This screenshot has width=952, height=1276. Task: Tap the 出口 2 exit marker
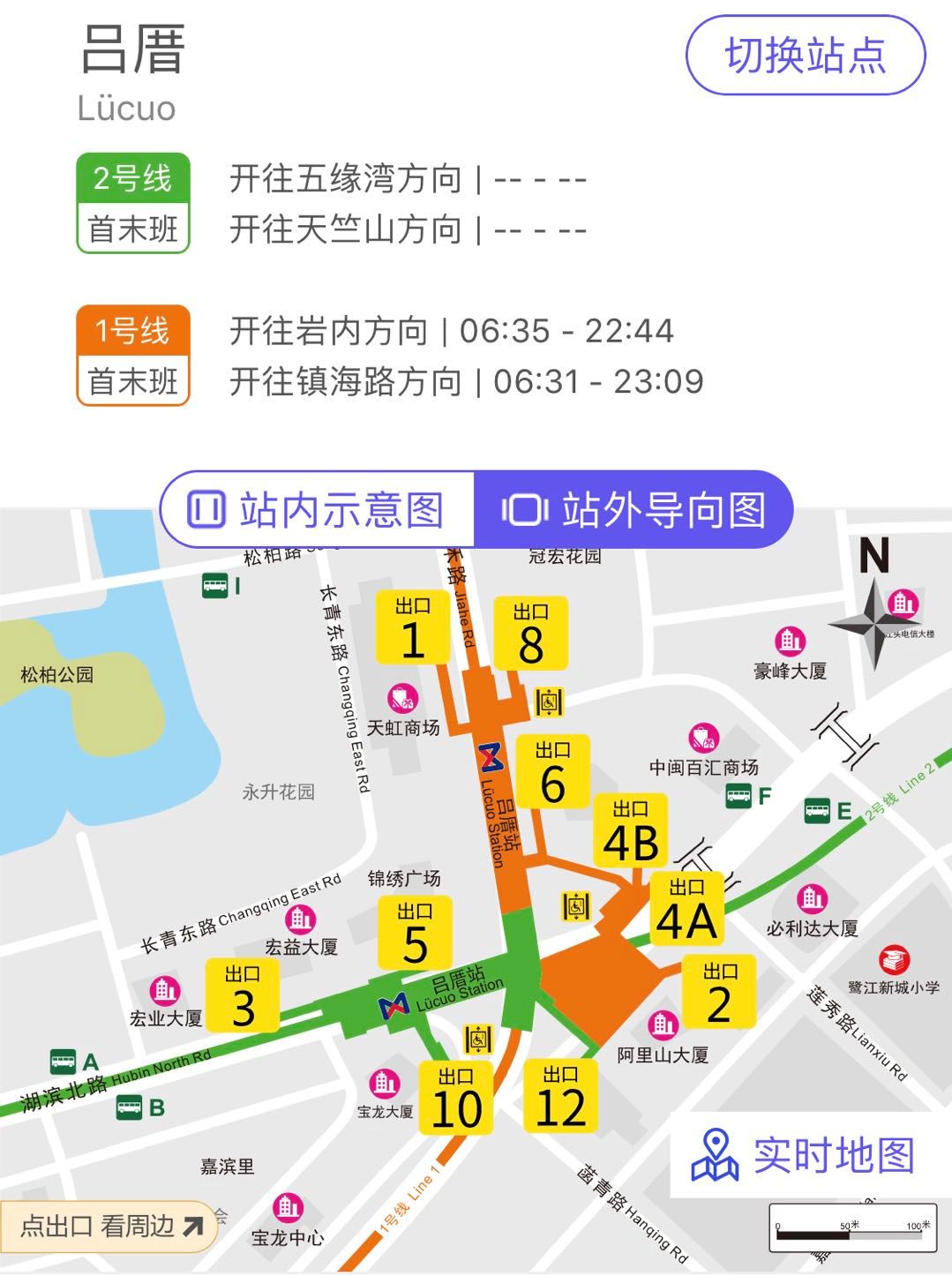tap(719, 991)
